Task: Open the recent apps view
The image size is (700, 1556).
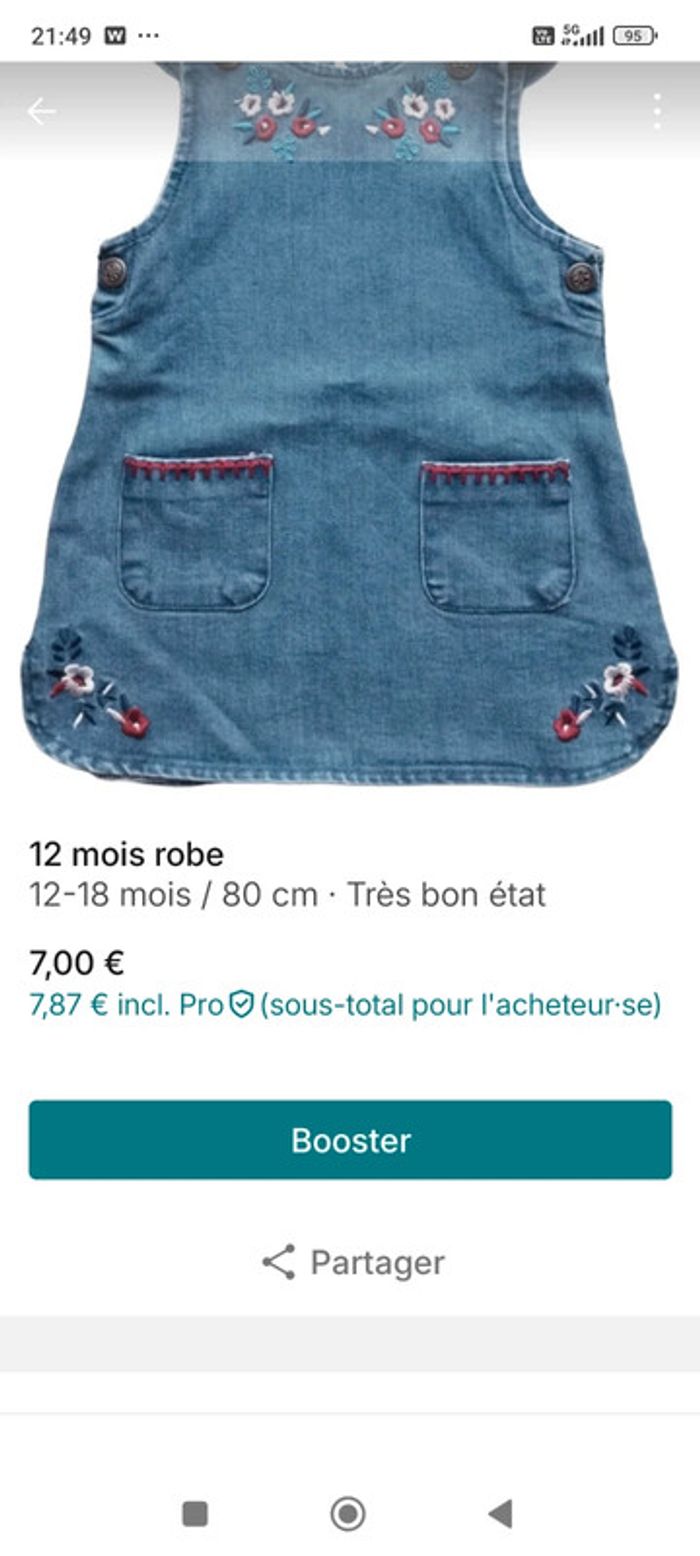Action: pyautogui.click(x=195, y=1514)
